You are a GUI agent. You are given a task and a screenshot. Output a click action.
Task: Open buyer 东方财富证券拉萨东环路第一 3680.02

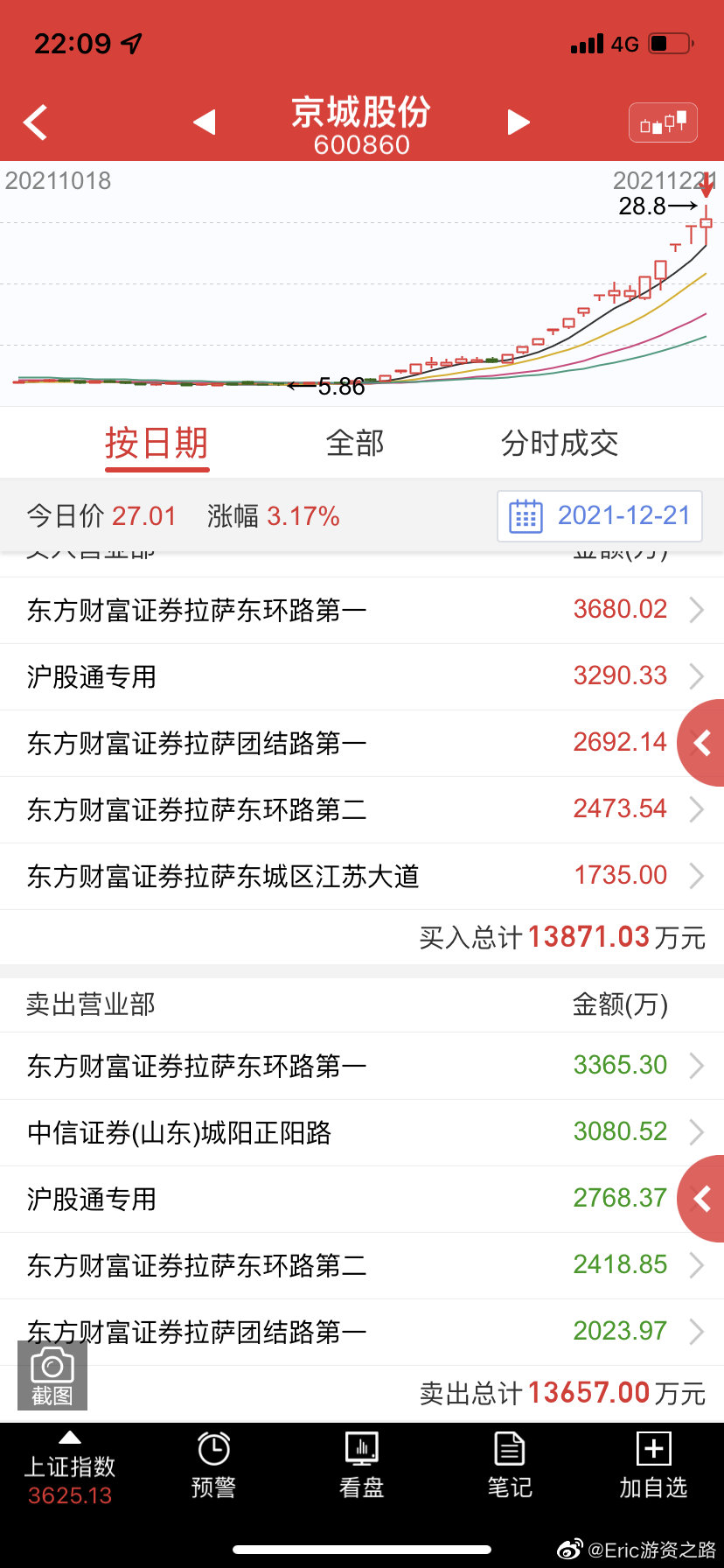coord(362,610)
